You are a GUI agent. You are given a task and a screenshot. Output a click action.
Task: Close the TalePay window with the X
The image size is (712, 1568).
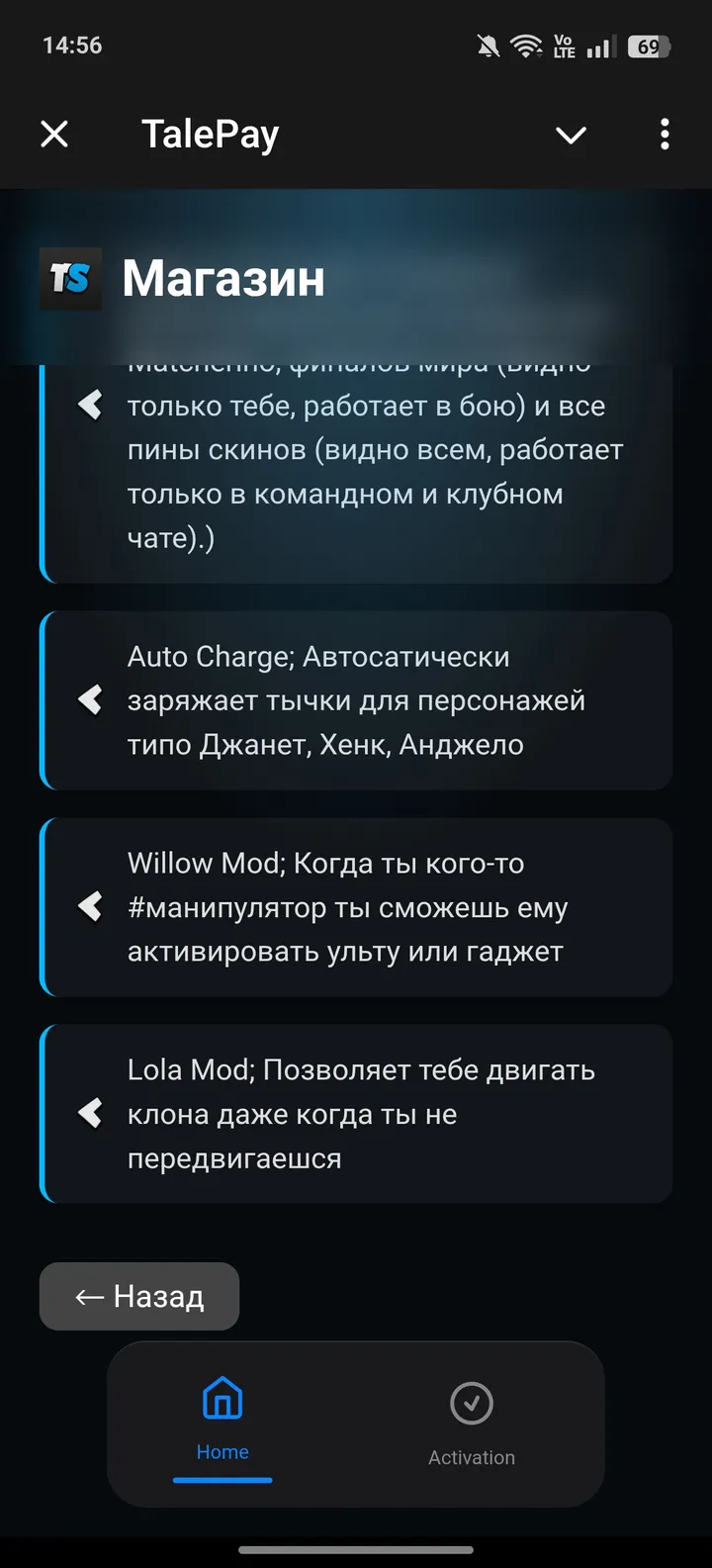click(54, 135)
